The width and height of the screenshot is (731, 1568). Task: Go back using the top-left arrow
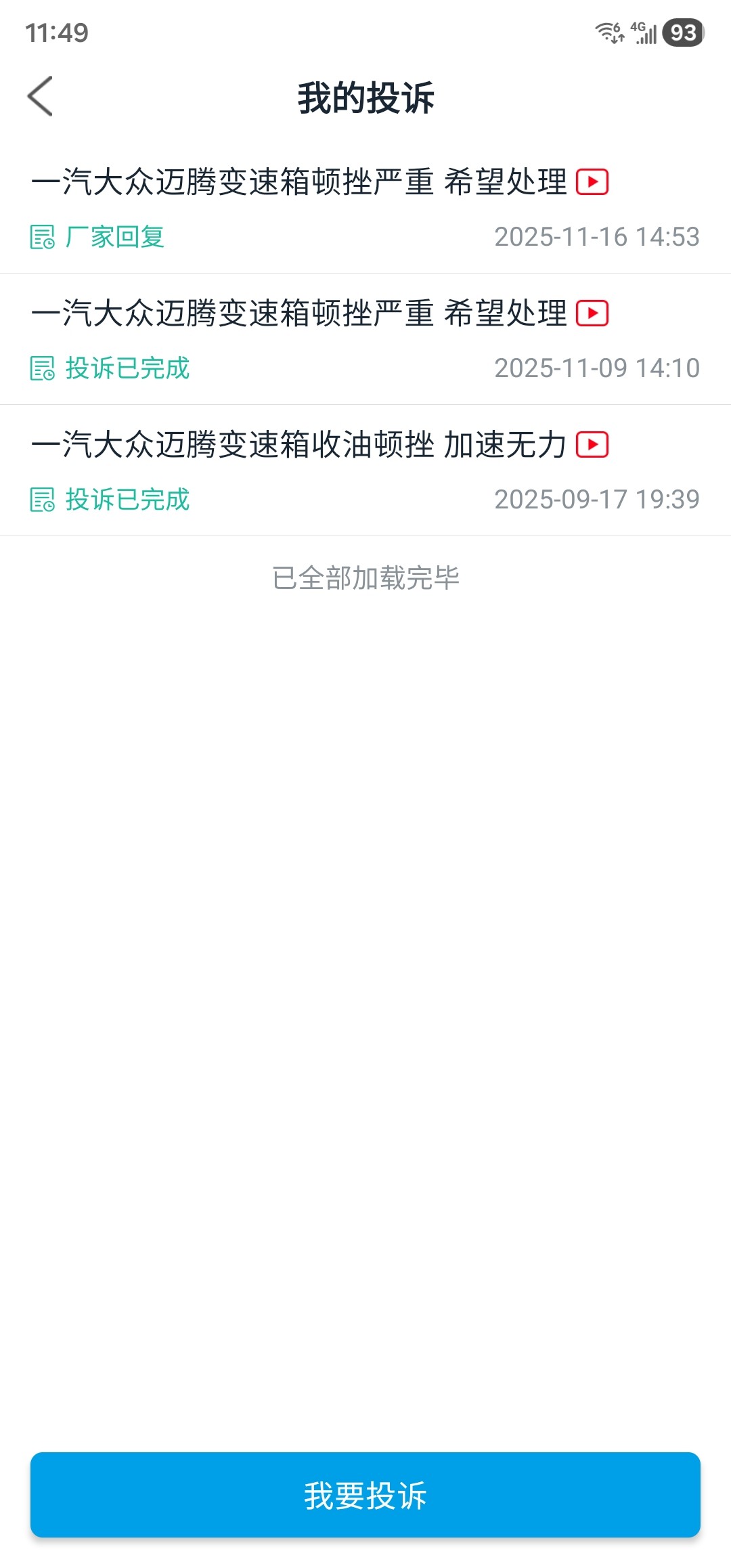point(41,97)
